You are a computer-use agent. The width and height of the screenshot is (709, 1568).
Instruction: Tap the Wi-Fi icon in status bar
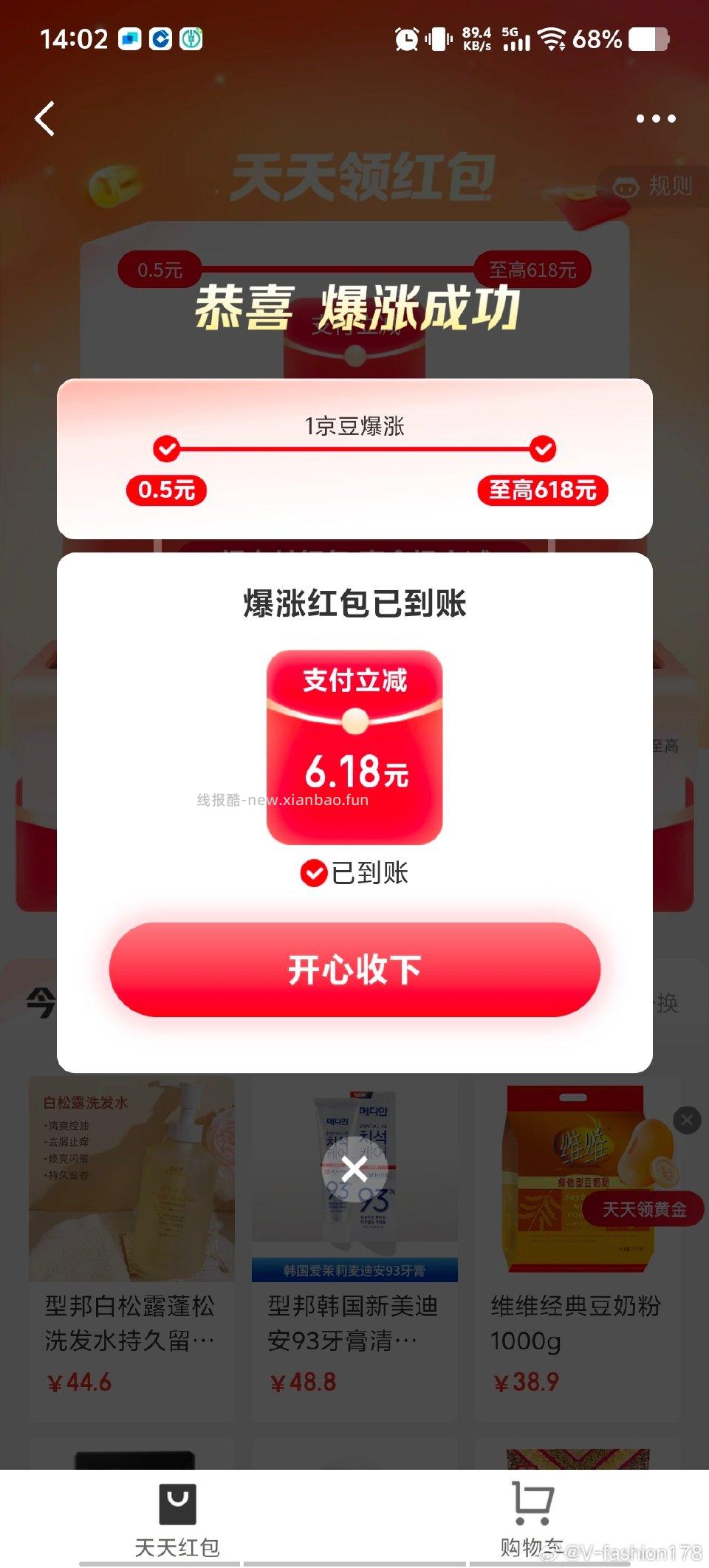point(552,38)
